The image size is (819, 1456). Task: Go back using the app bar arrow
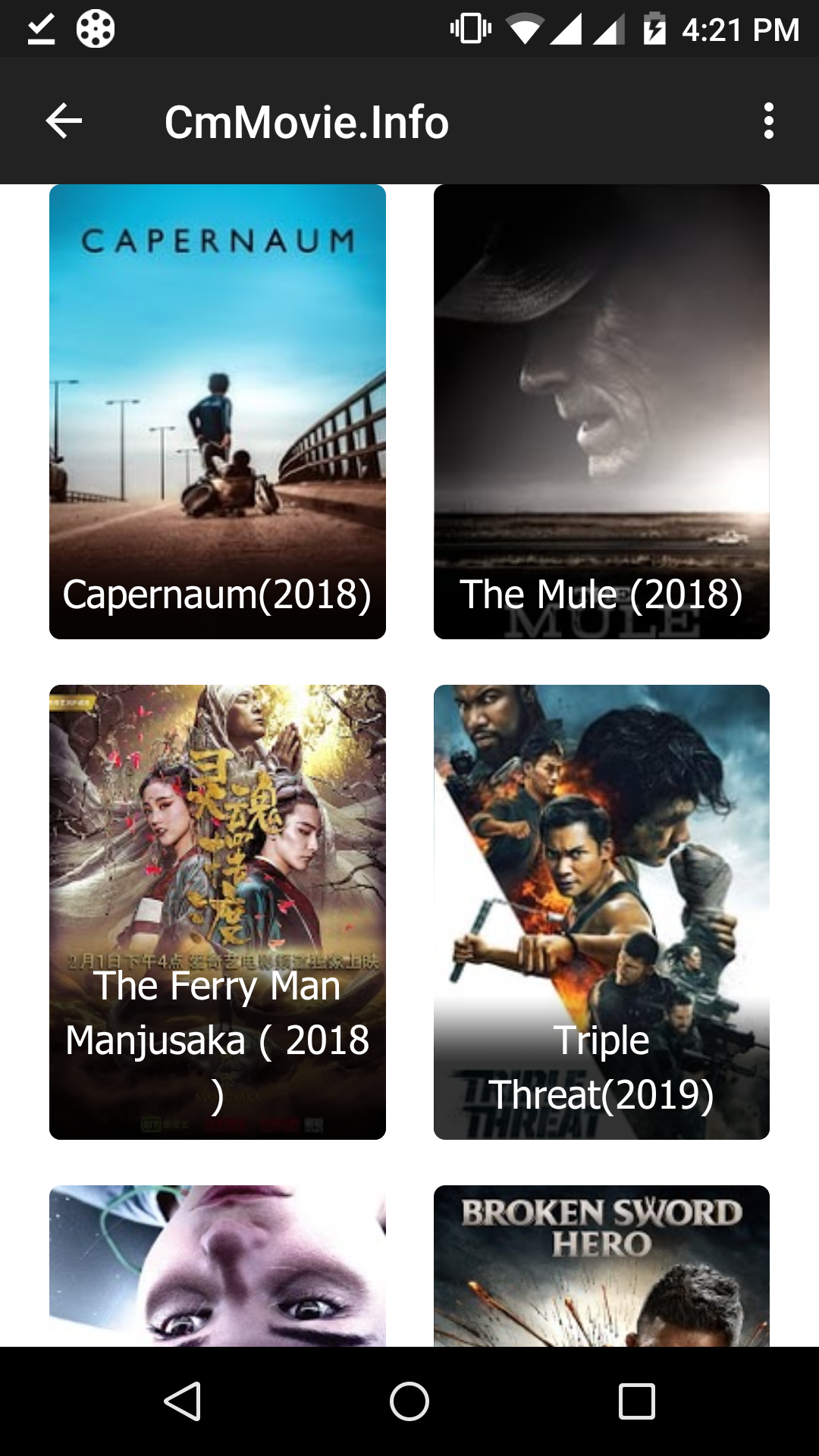pos(64,121)
